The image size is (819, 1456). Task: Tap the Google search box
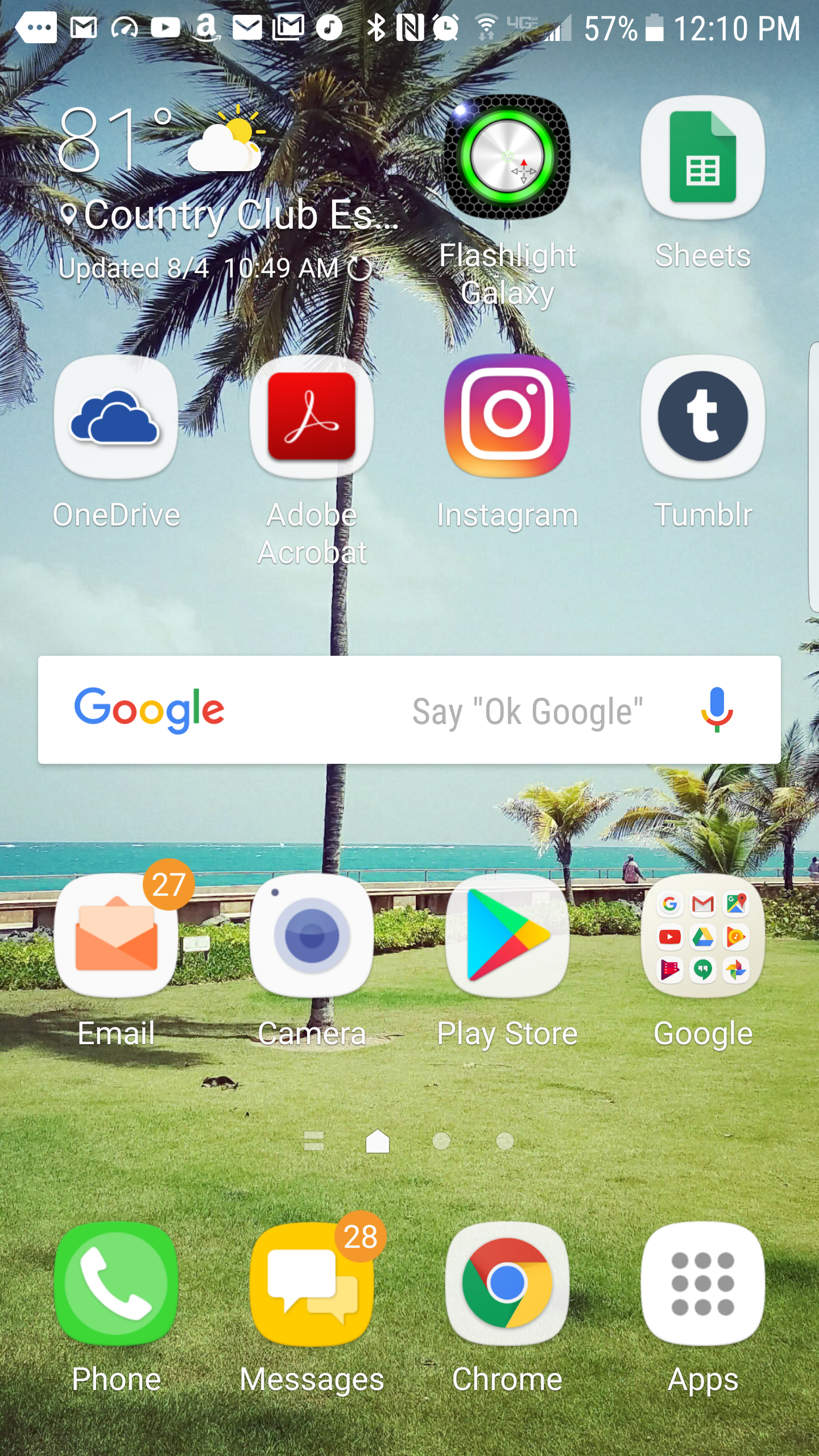[x=398, y=710]
